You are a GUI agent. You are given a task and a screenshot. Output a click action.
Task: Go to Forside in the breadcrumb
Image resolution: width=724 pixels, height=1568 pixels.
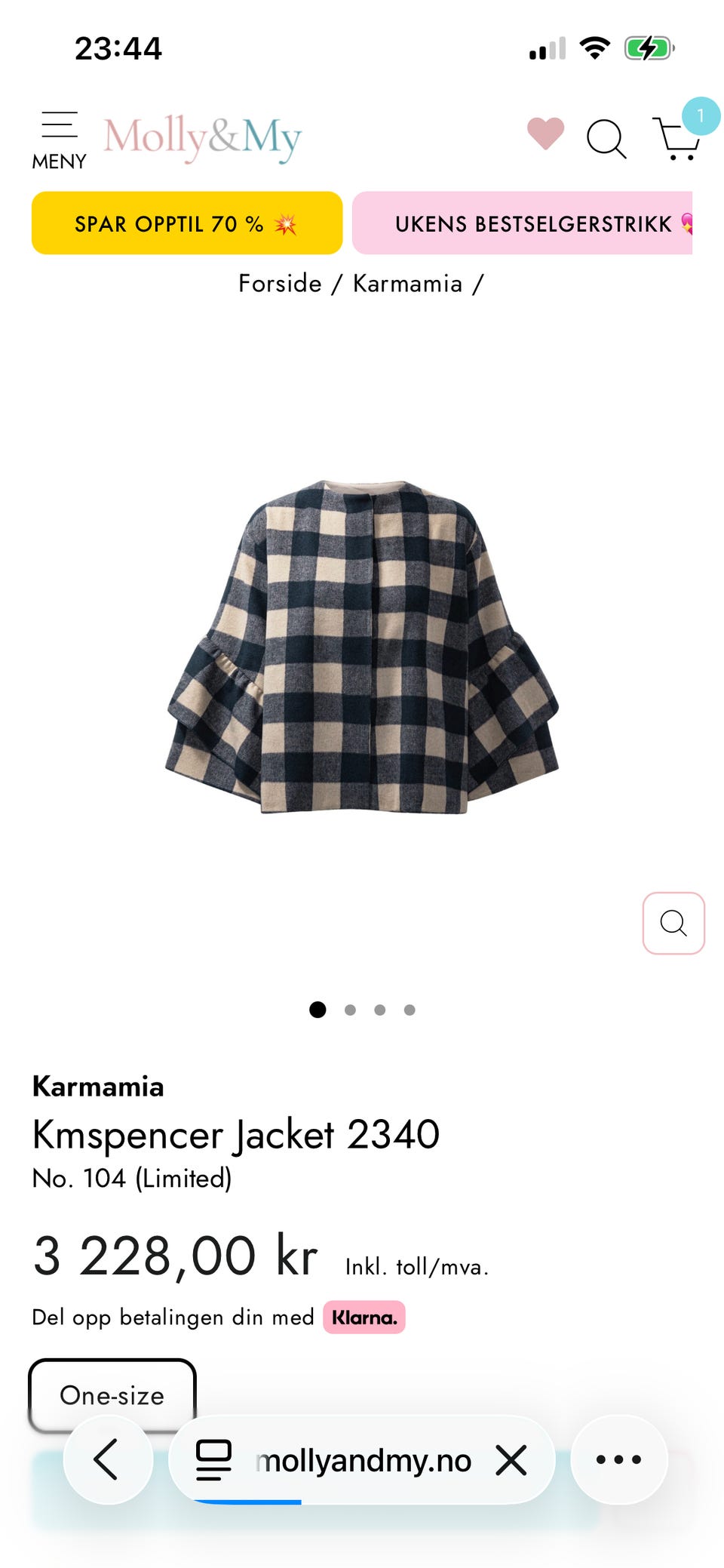pyautogui.click(x=280, y=284)
